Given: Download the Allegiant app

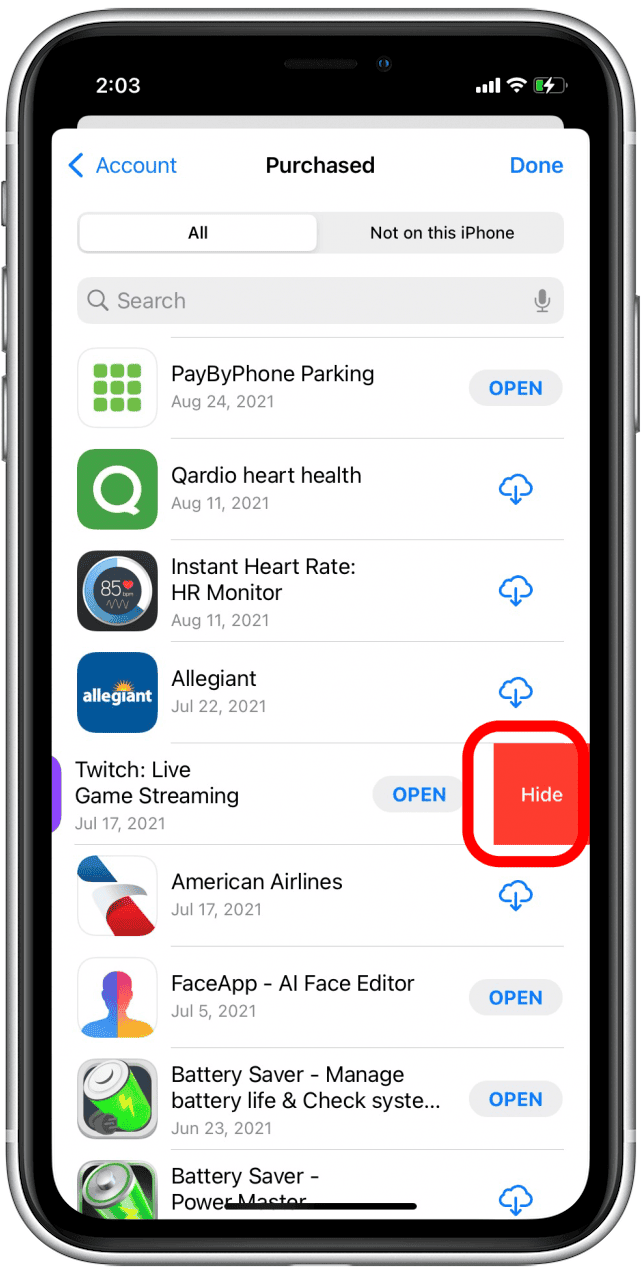Looking at the screenshot, I should tap(515, 692).
